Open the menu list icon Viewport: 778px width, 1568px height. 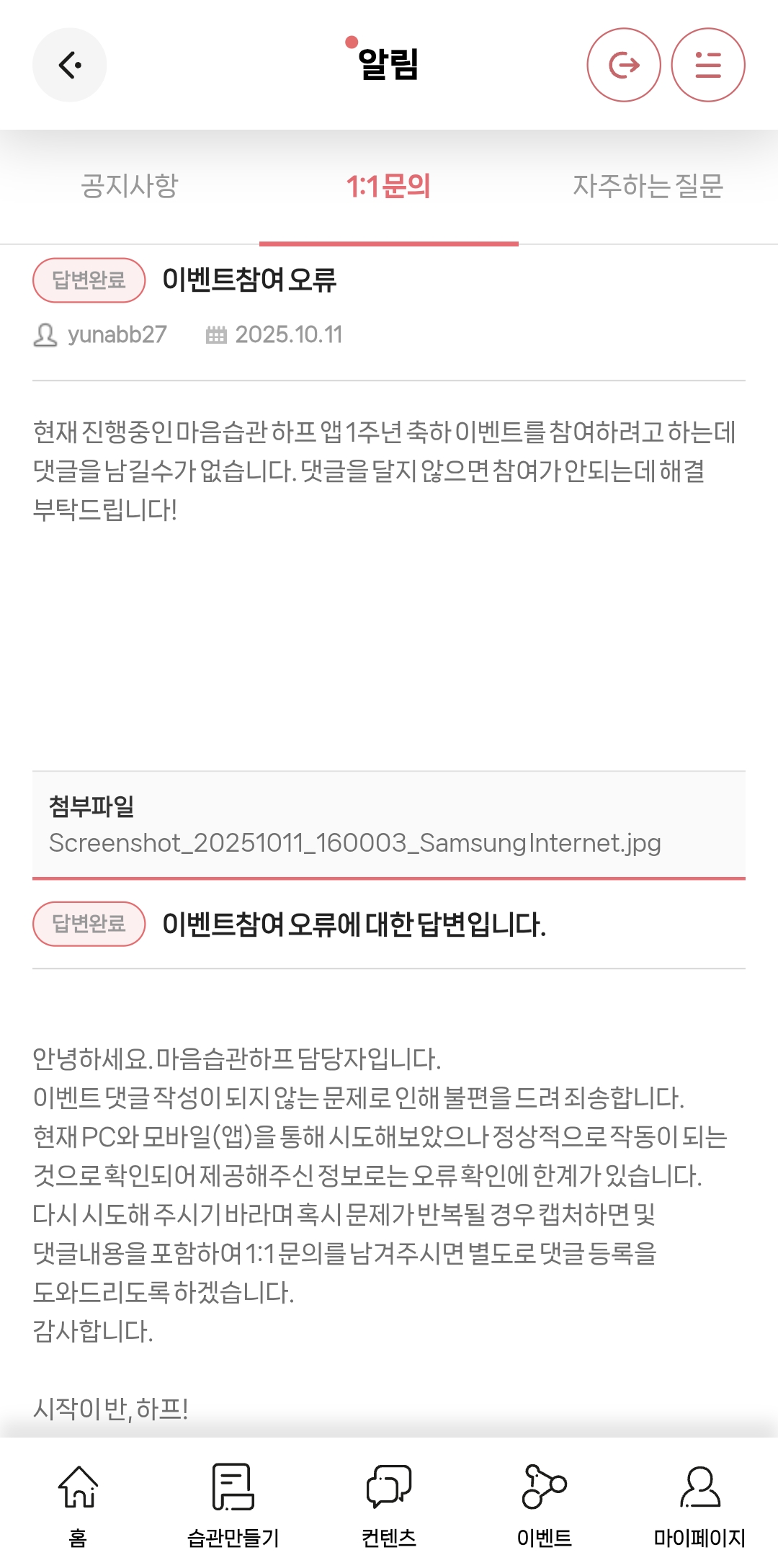(707, 65)
